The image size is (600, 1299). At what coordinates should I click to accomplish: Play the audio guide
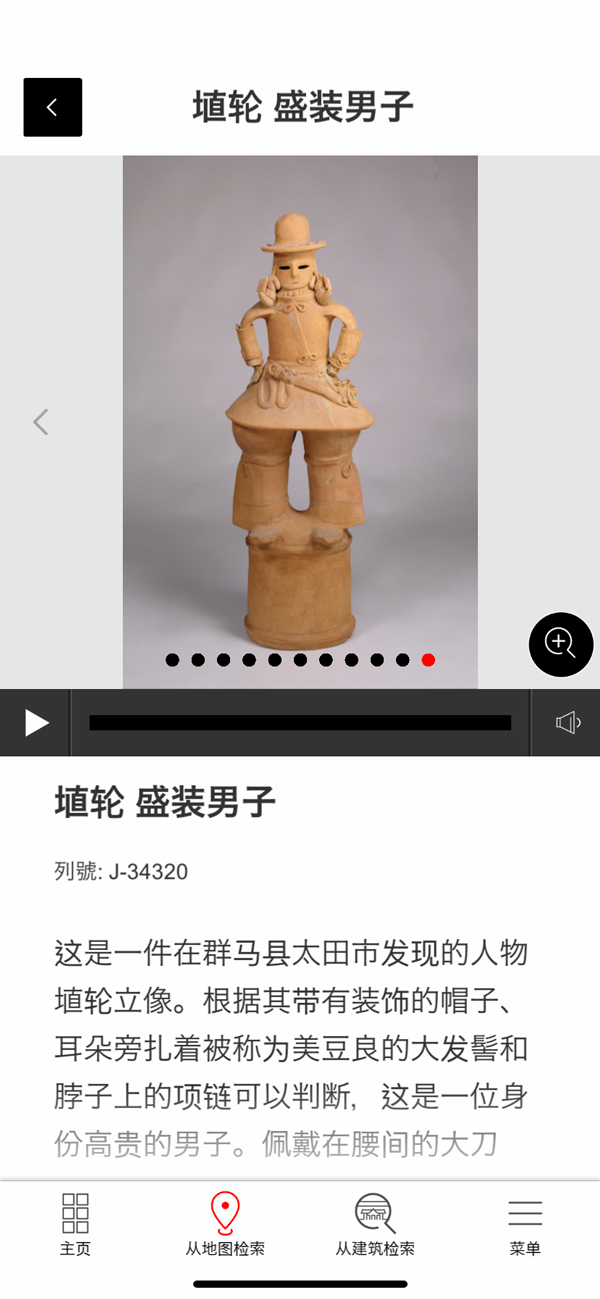(36, 723)
